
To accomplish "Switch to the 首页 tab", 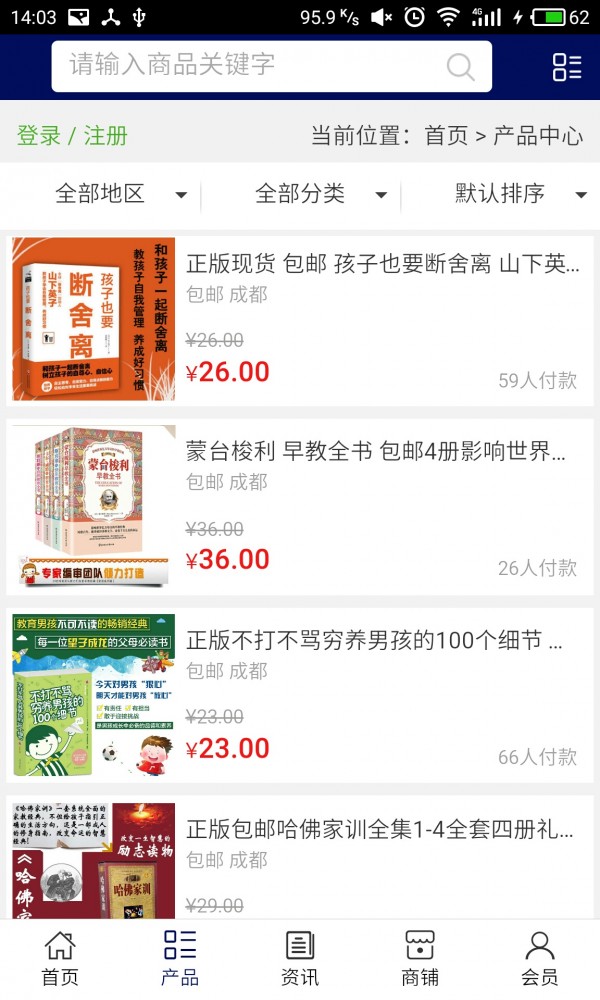I will tap(60, 958).
